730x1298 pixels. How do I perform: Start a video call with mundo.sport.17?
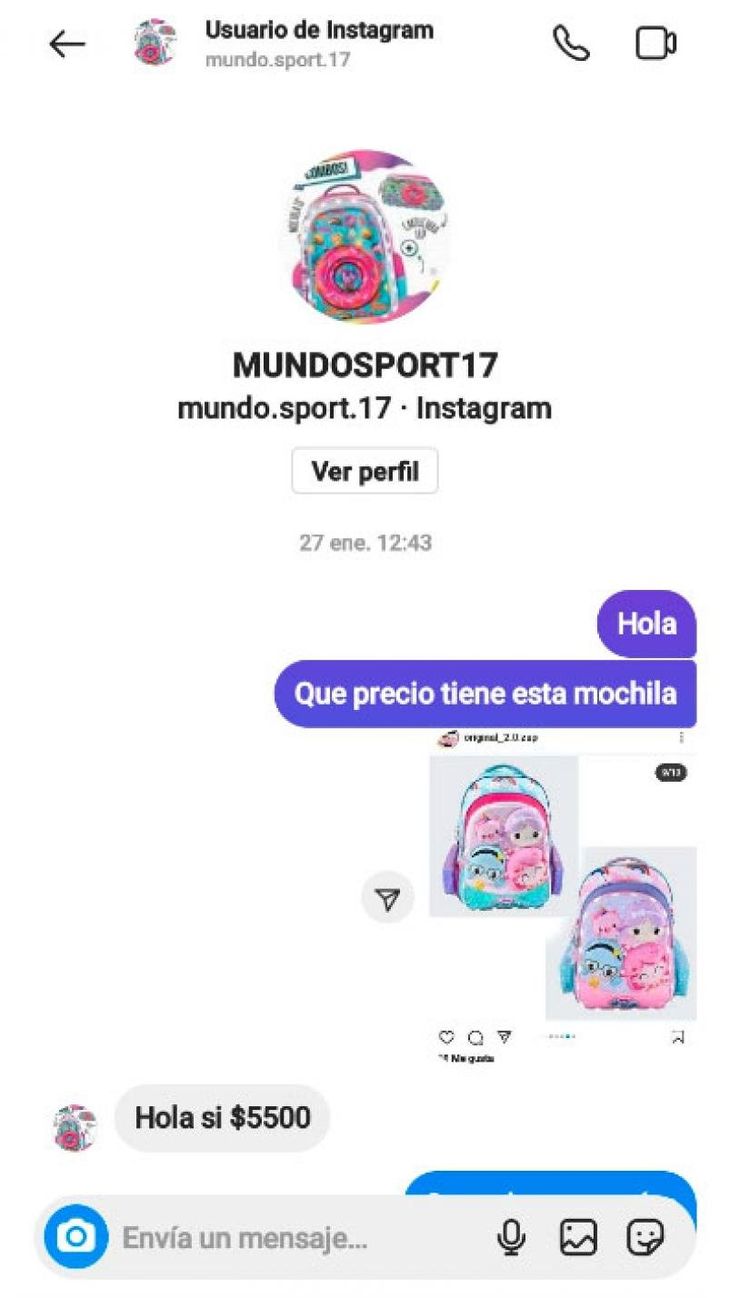click(x=655, y=43)
